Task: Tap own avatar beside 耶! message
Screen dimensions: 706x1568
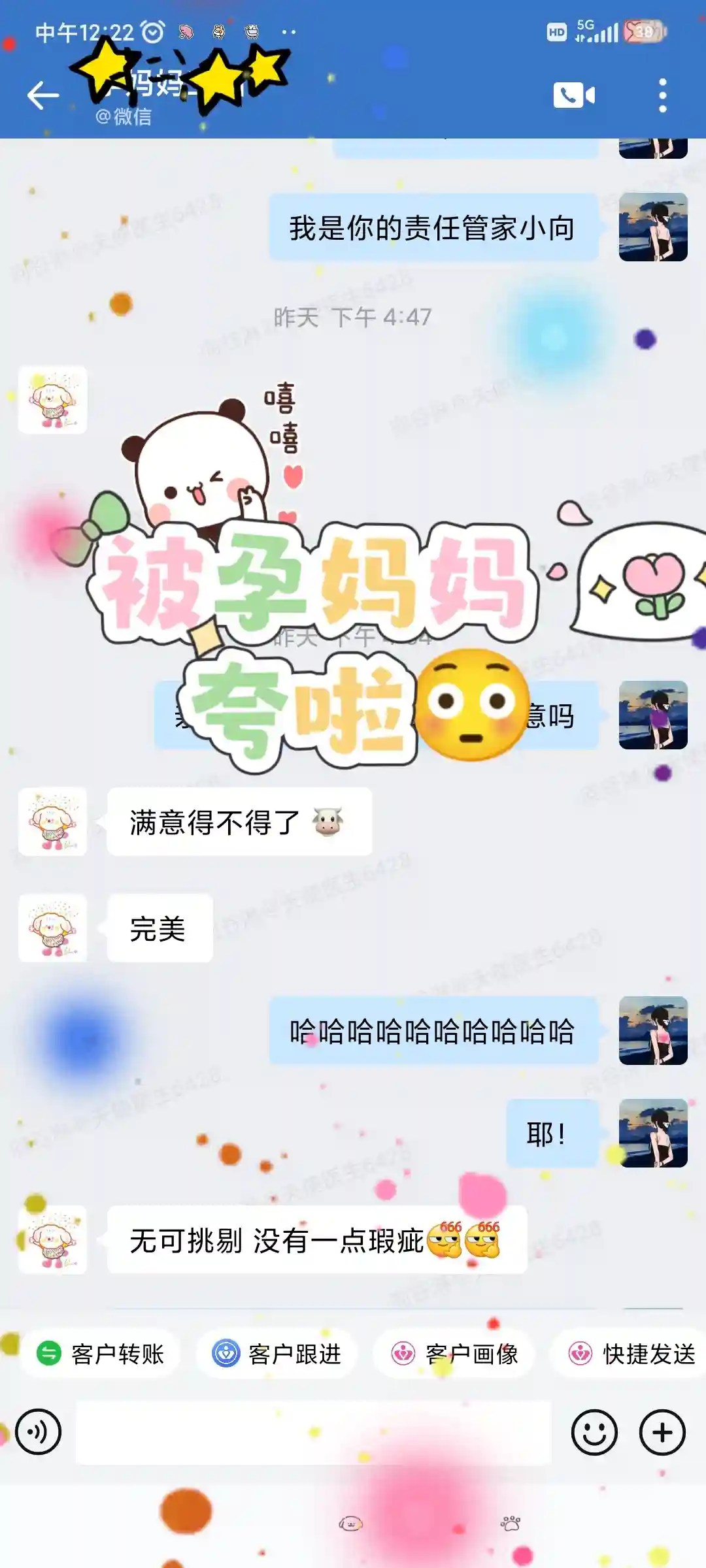Action: point(652,1133)
